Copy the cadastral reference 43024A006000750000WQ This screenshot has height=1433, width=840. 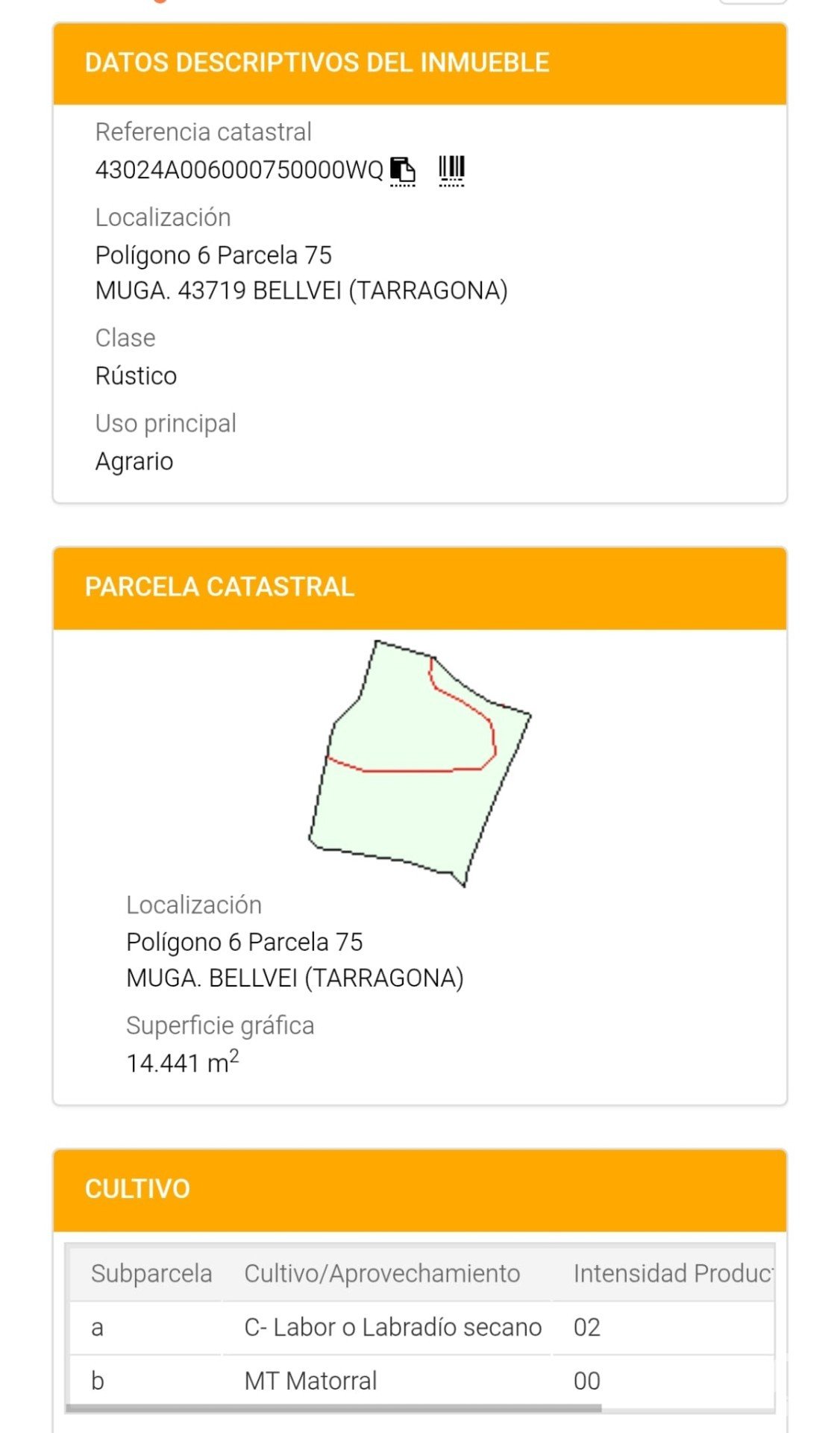click(403, 170)
